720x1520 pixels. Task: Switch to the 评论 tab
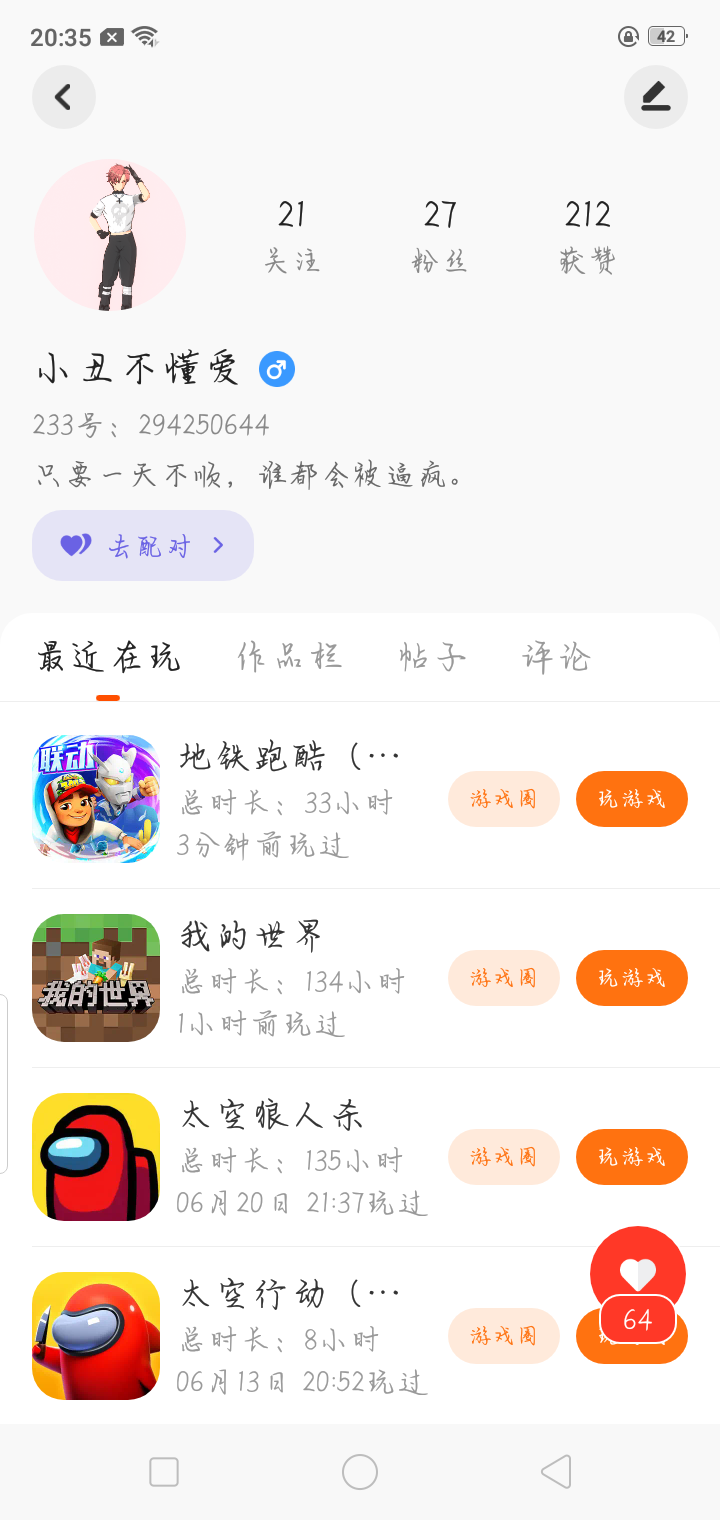tap(556, 657)
